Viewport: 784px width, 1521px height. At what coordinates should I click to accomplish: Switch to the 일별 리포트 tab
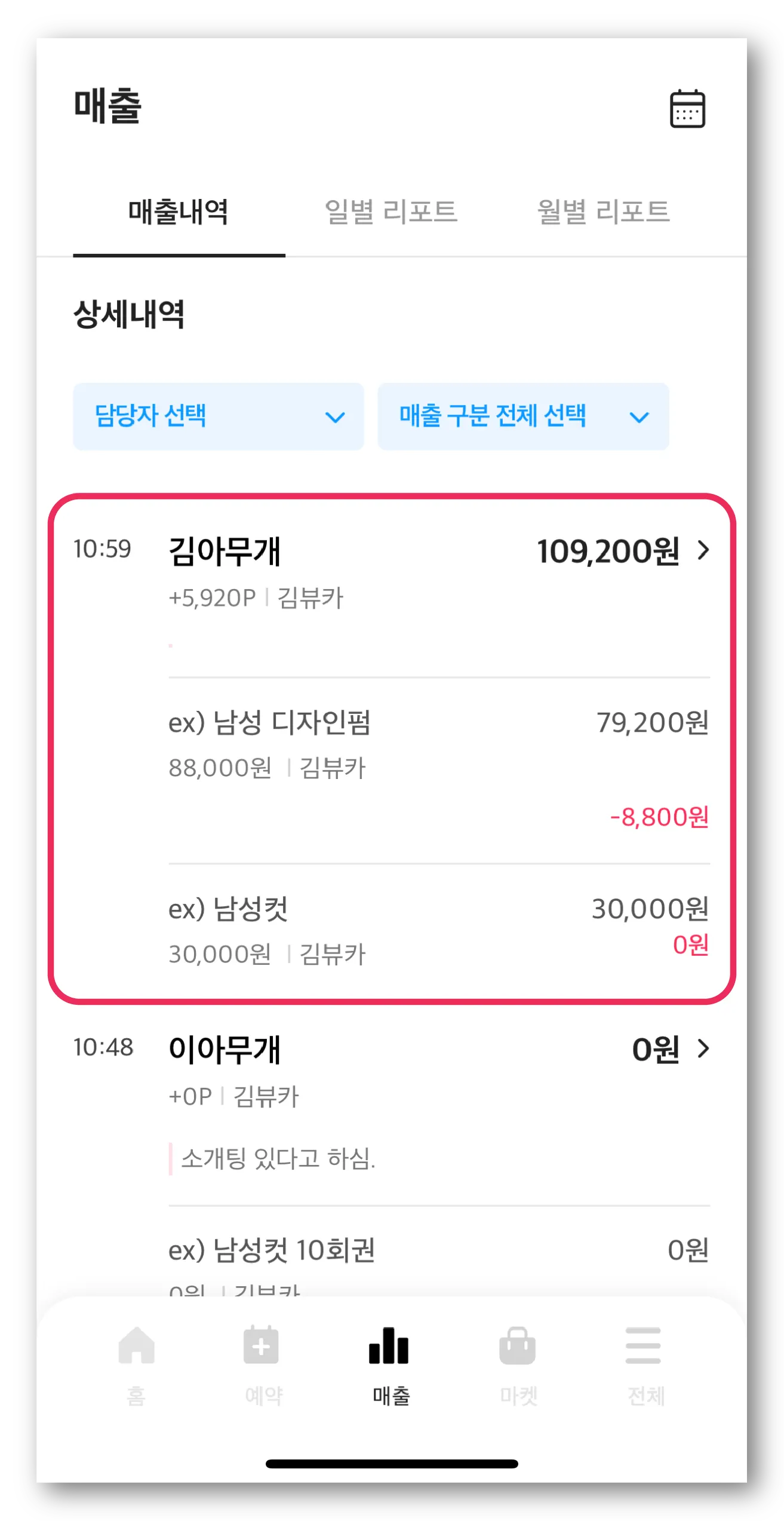click(x=391, y=212)
